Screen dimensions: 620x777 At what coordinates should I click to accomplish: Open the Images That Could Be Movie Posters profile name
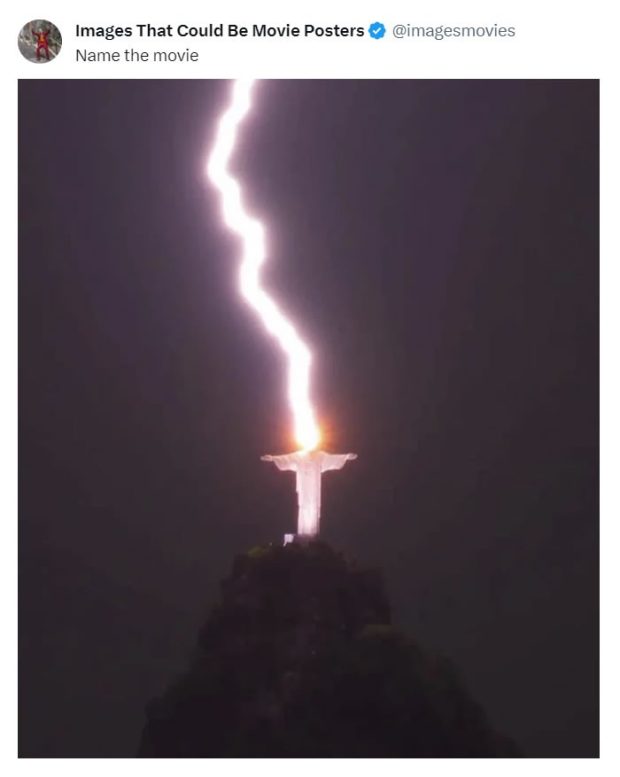point(220,30)
